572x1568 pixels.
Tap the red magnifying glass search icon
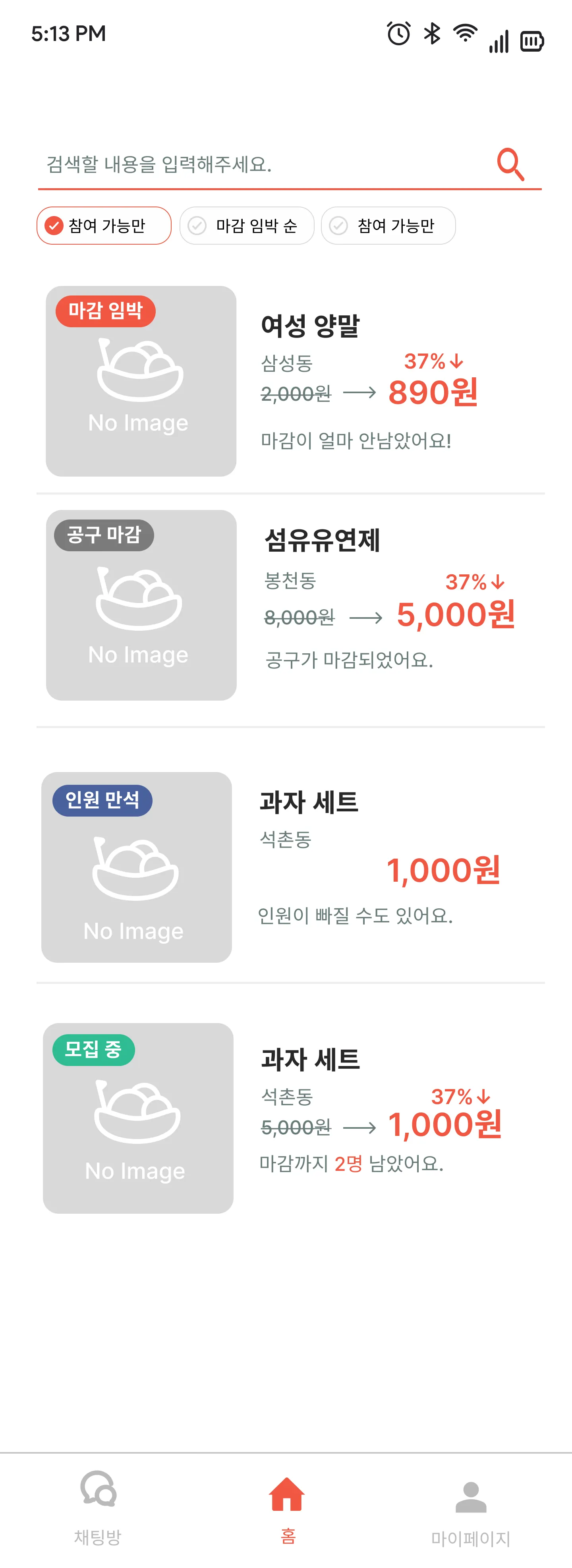coord(510,164)
